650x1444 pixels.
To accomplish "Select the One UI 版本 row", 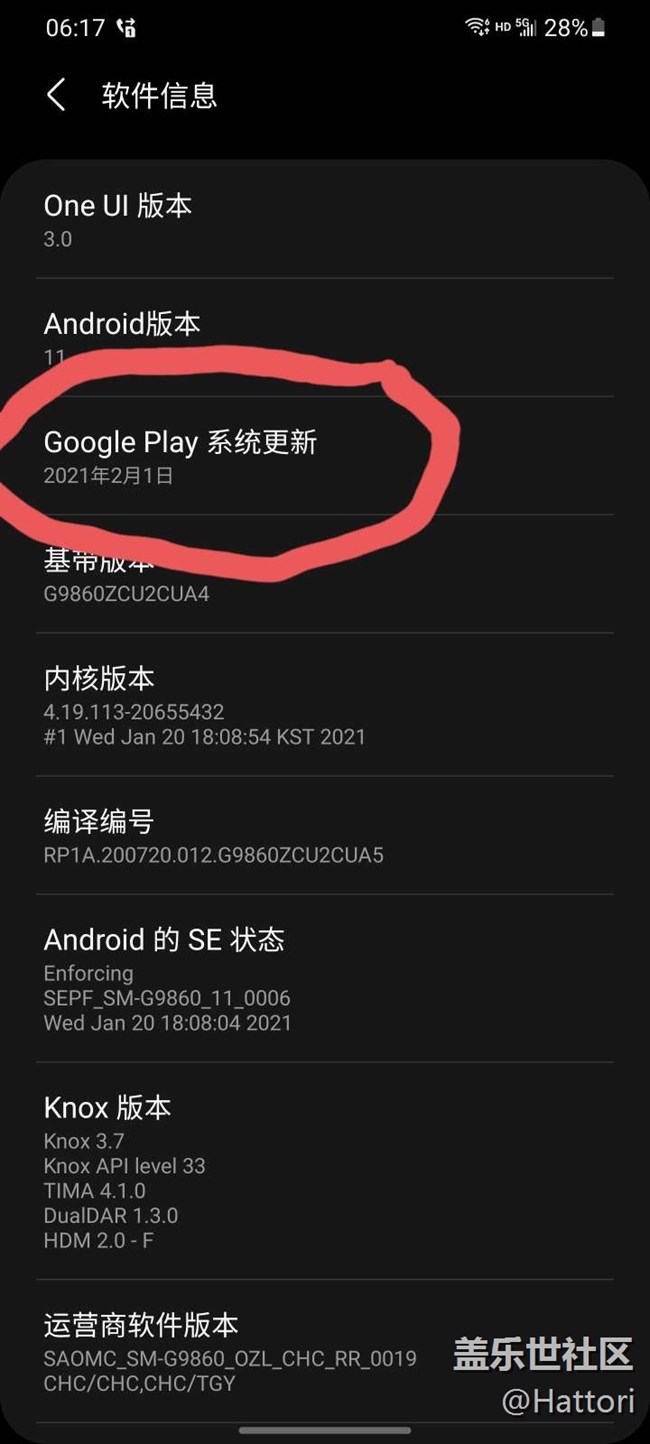I will pos(118,220).
